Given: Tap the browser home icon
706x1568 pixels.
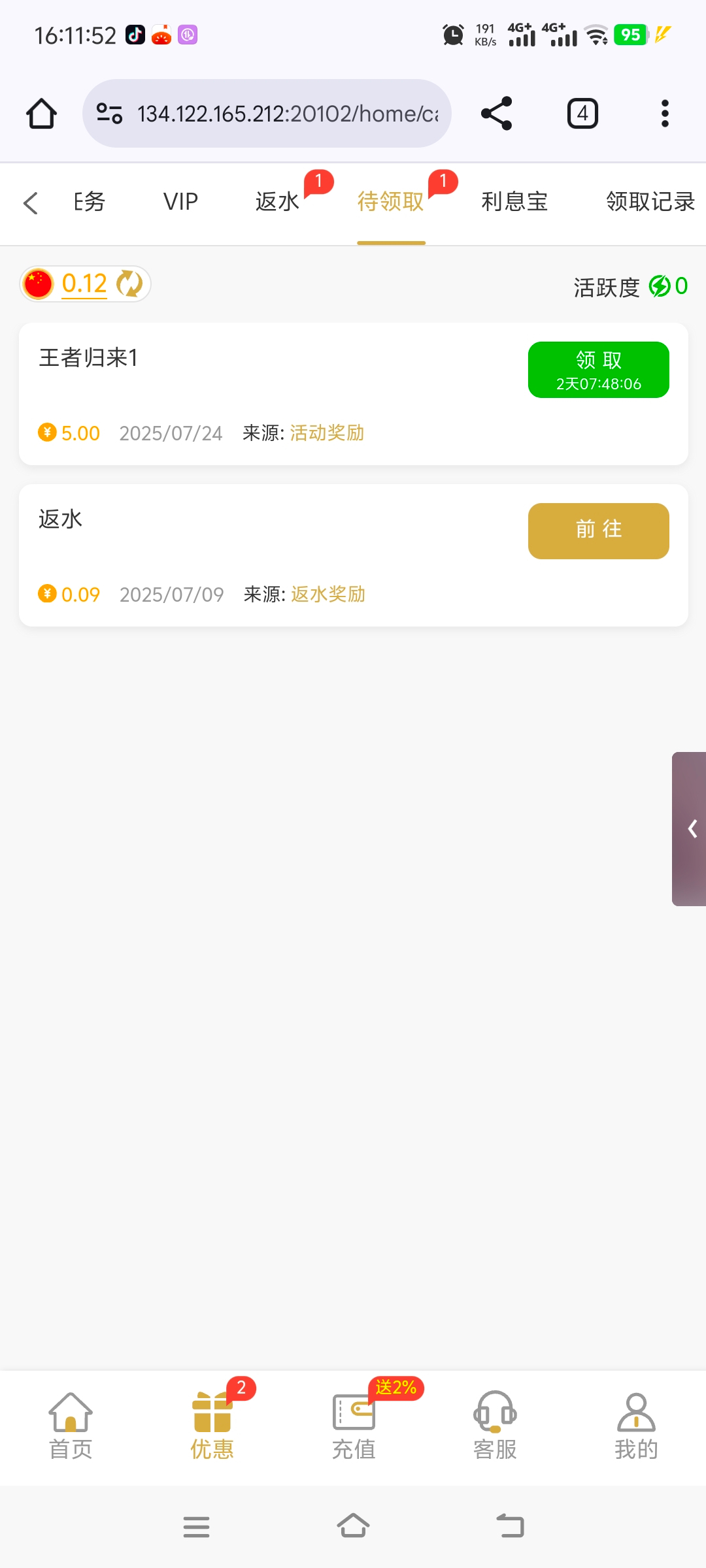Looking at the screenshot, I should [41, 114].
